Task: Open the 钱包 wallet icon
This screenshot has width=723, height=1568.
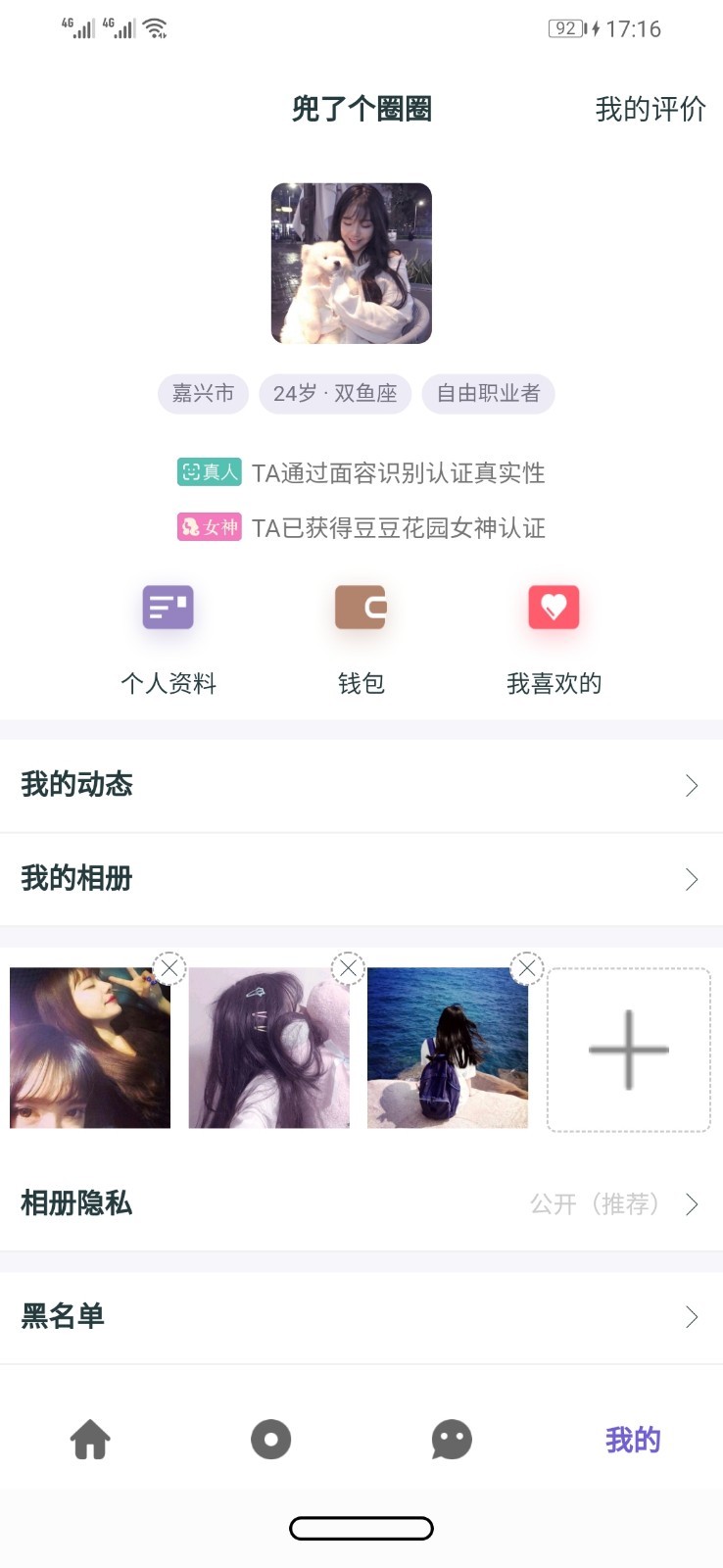Action: tap(361, 608)
